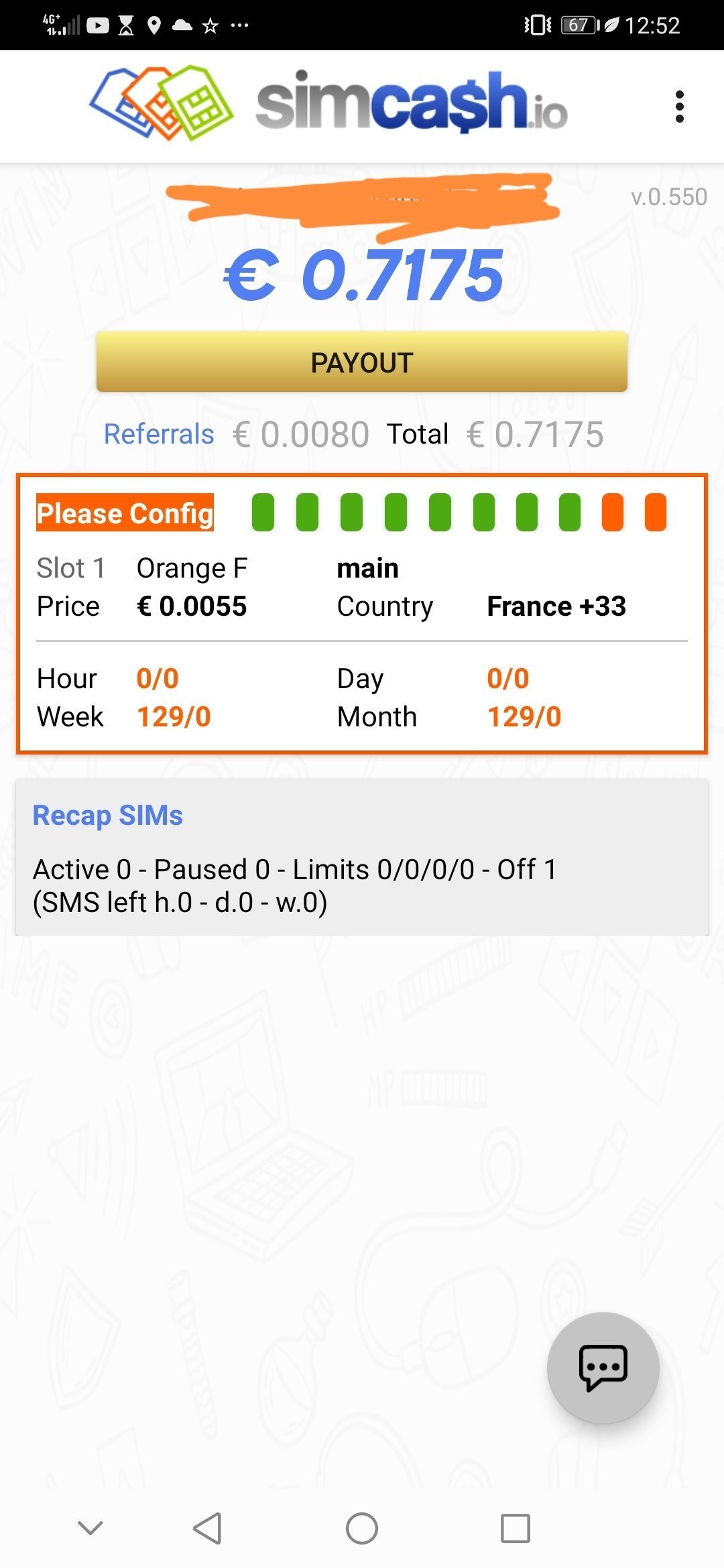Tap the Please Config label

click(x=125, y=513)
